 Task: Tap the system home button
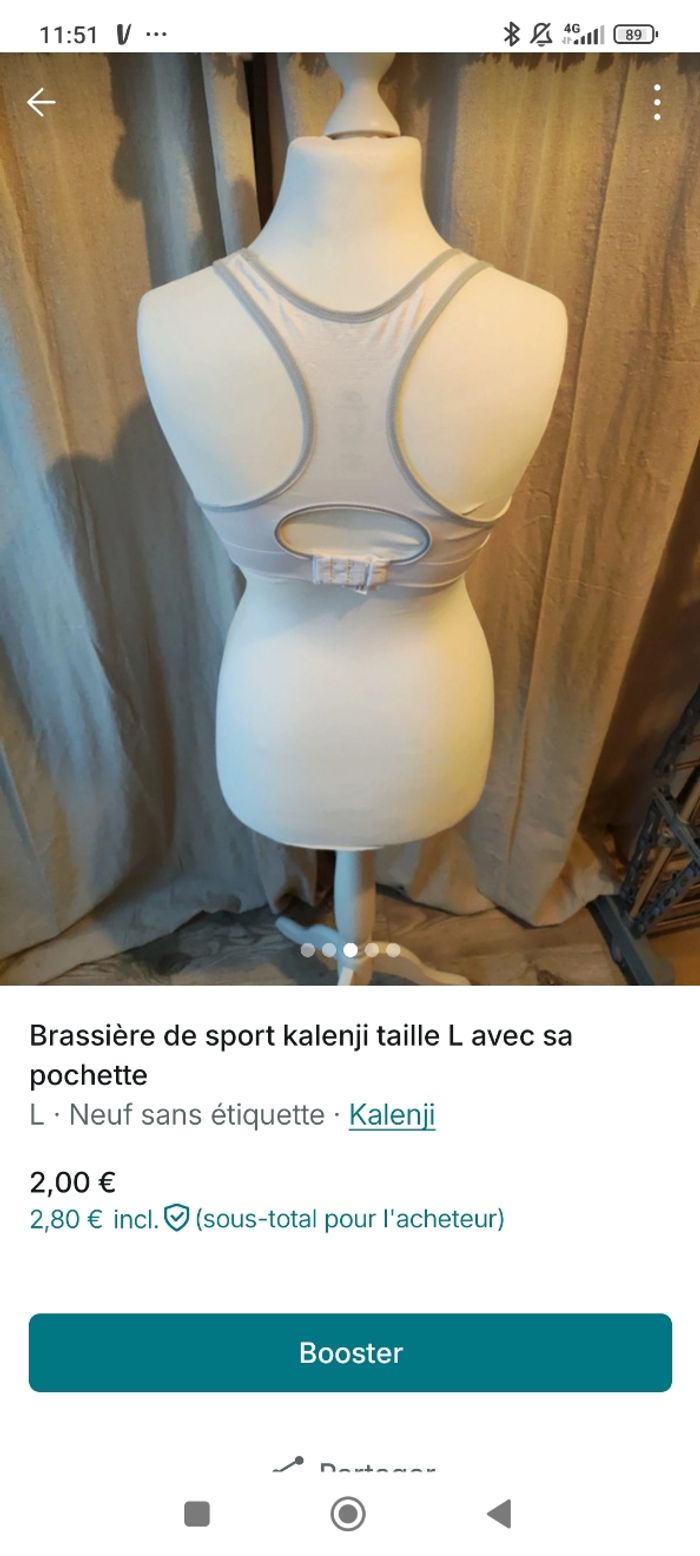pos(348,1514)
